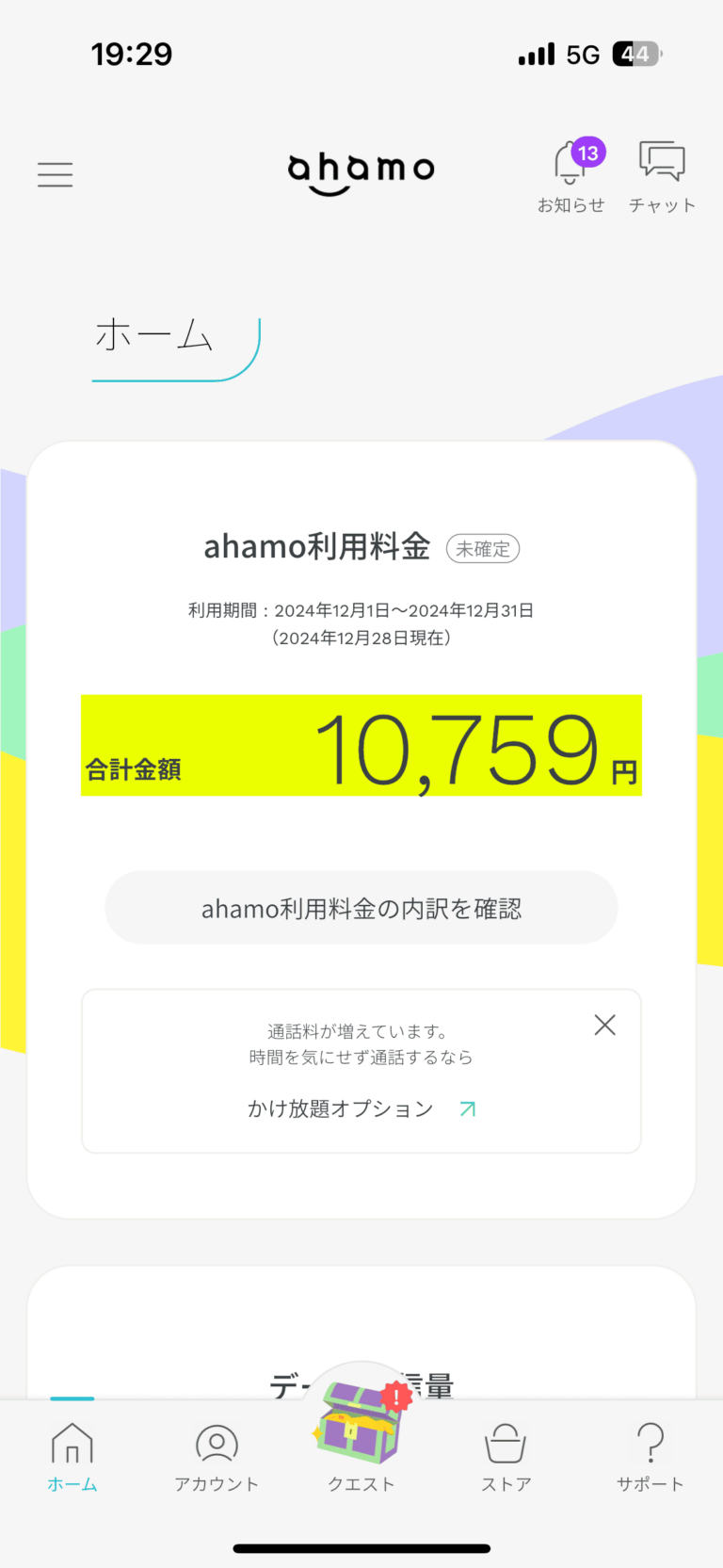This screenshot has height=1568, width=723.
Task: Tap the battery indicator in the status bar
Action: point(635,54)
